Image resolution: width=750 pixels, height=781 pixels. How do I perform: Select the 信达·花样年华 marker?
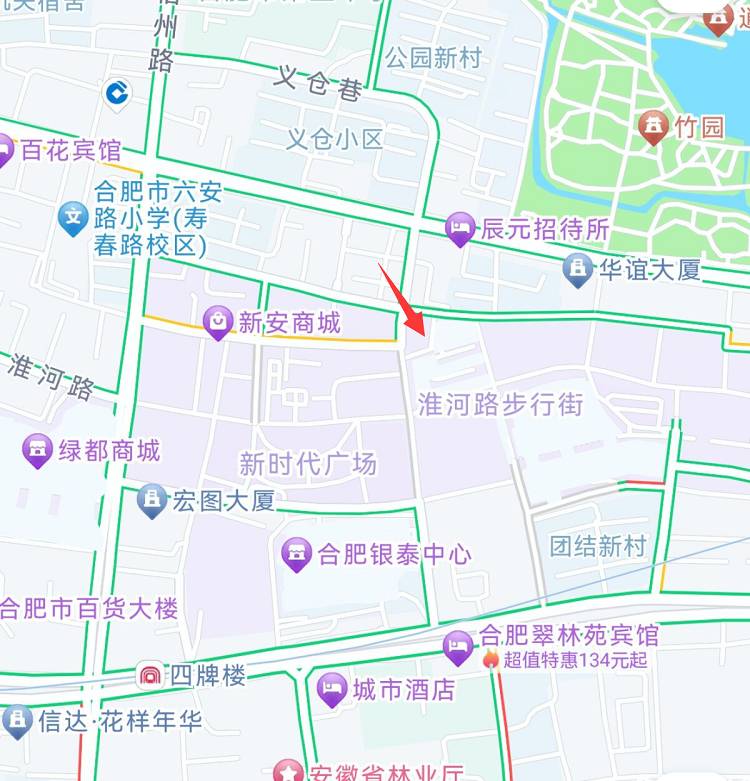16,721
